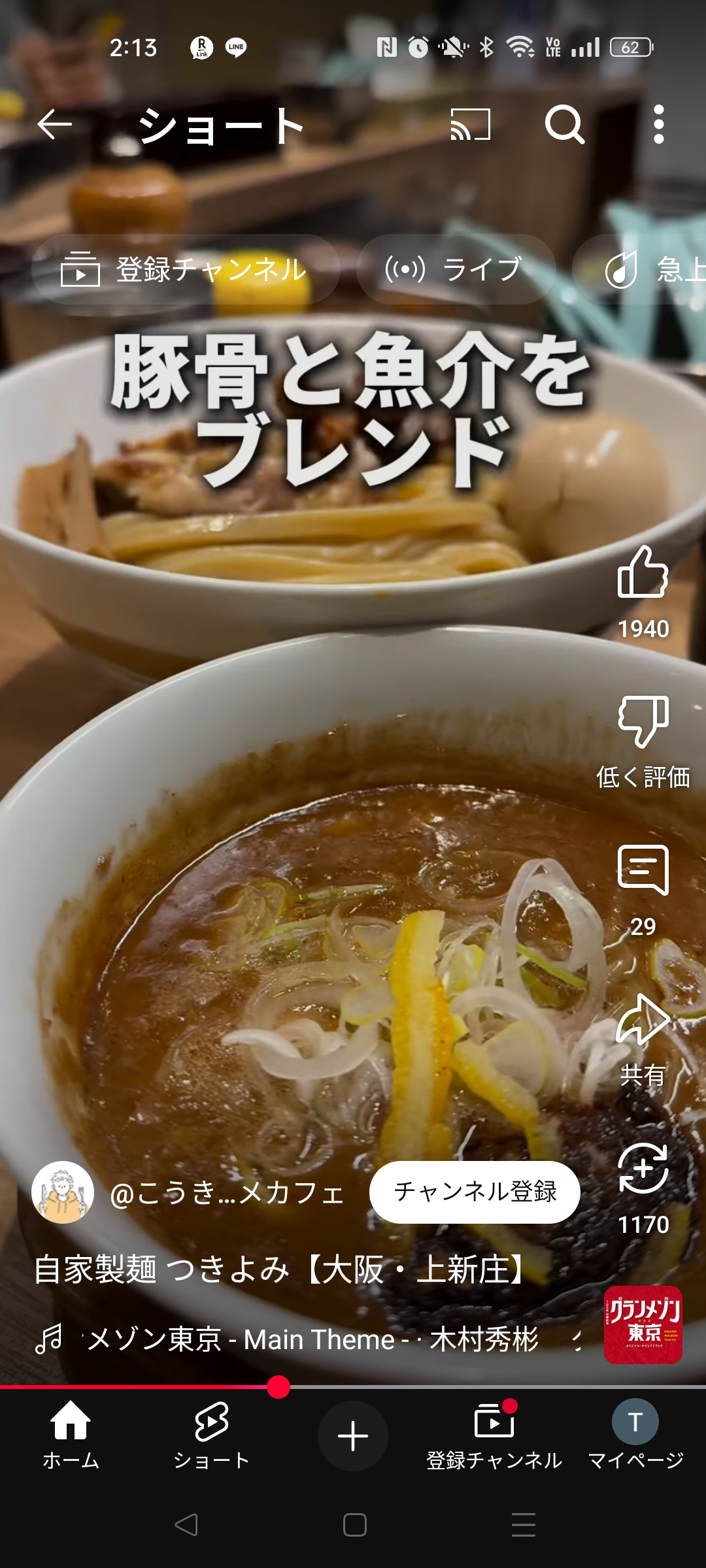Open the three-dot overflow menu
The width and height of the screenshot is (706, 1568).
[x=658, y=124]
